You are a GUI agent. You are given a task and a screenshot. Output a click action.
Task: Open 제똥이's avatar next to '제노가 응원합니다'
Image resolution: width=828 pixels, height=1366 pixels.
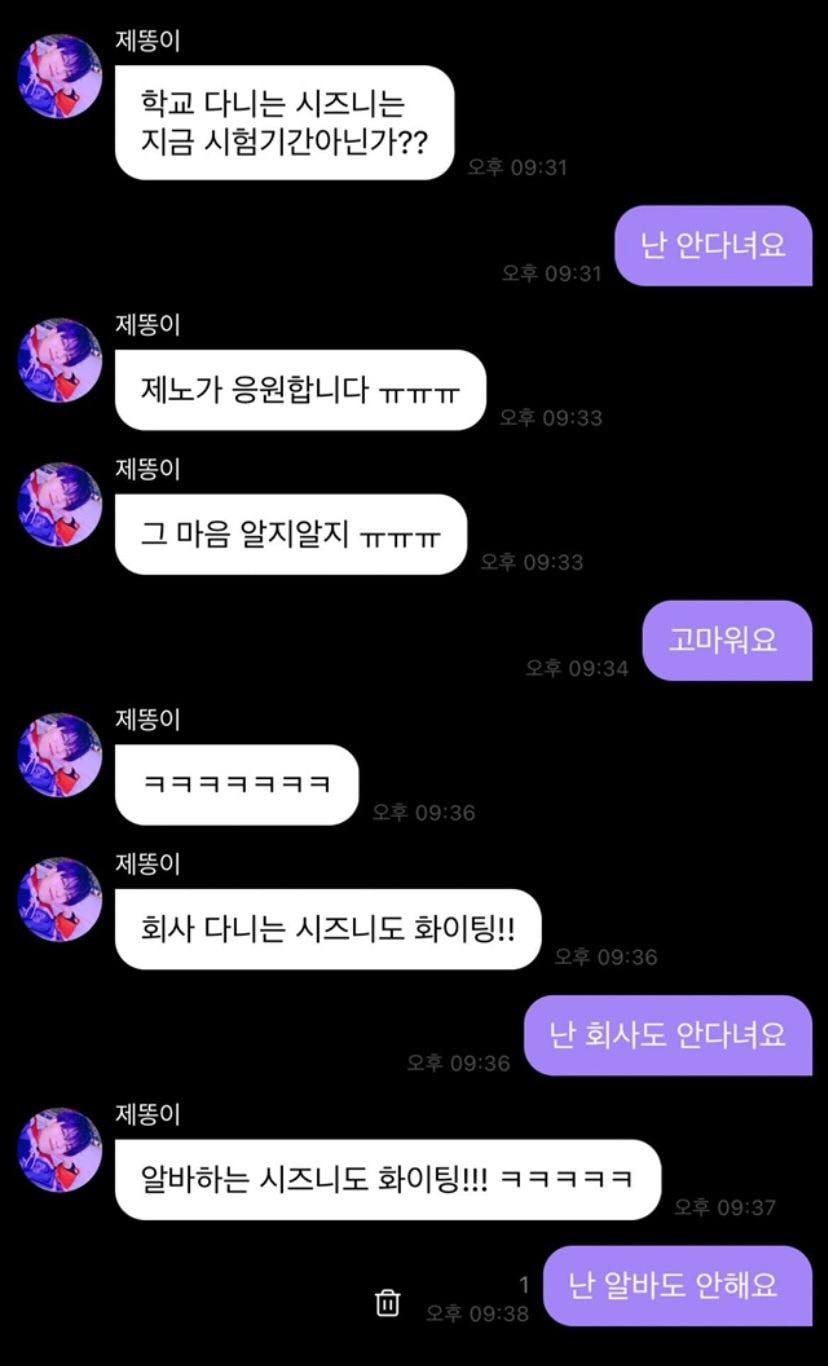tap(60, 360)
